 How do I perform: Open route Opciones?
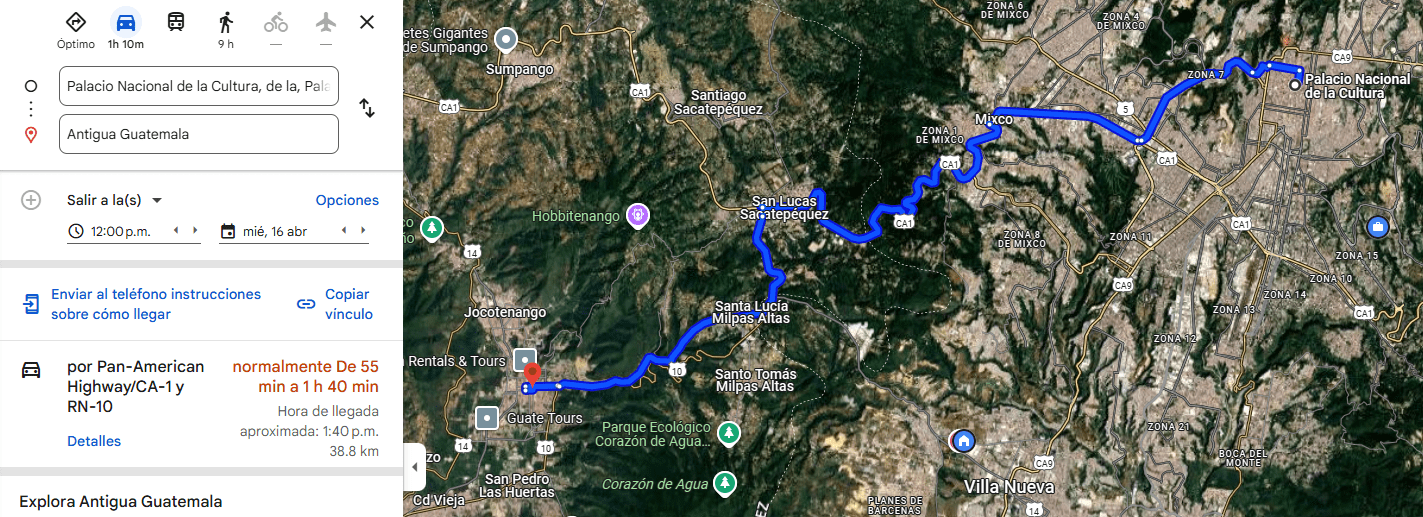click(x=347, y=200)
